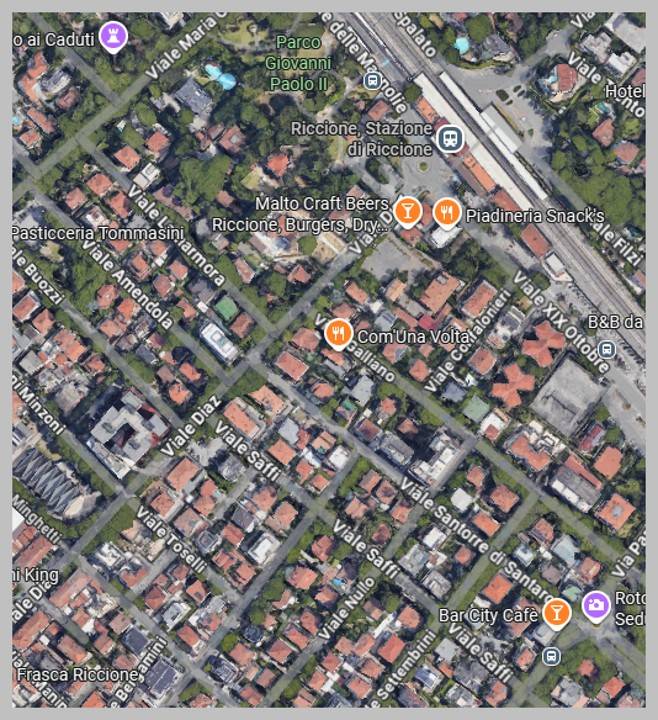Tap the Piadineria Snack's restaurant pin

pyautogui.click(x=446, y=212)
